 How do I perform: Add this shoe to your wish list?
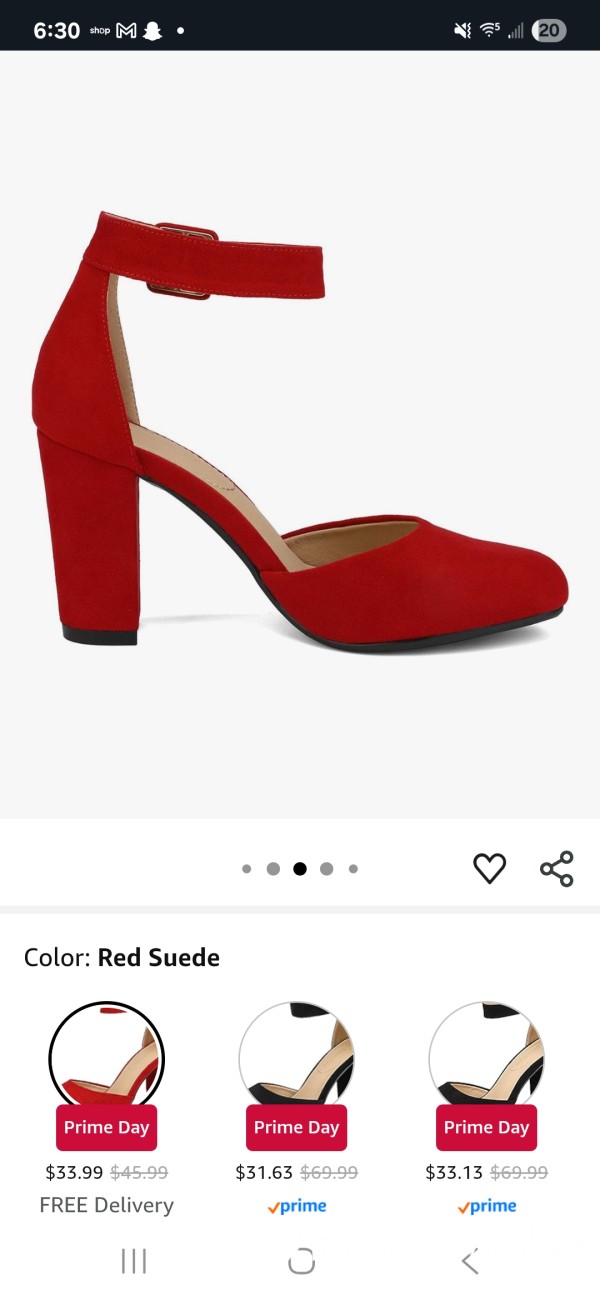click(x=489, y=868)
